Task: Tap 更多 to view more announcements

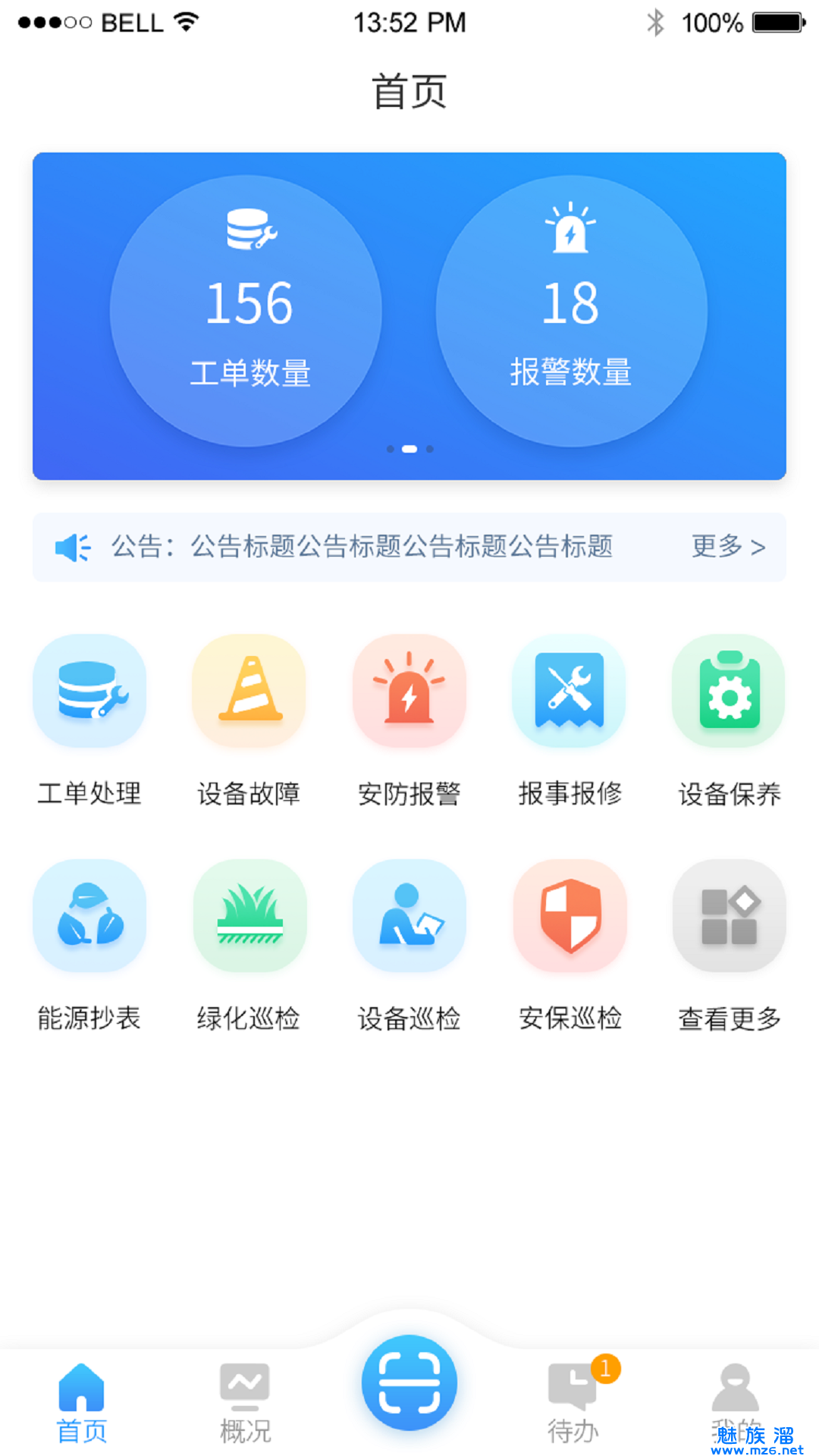Action: [727, 546]
